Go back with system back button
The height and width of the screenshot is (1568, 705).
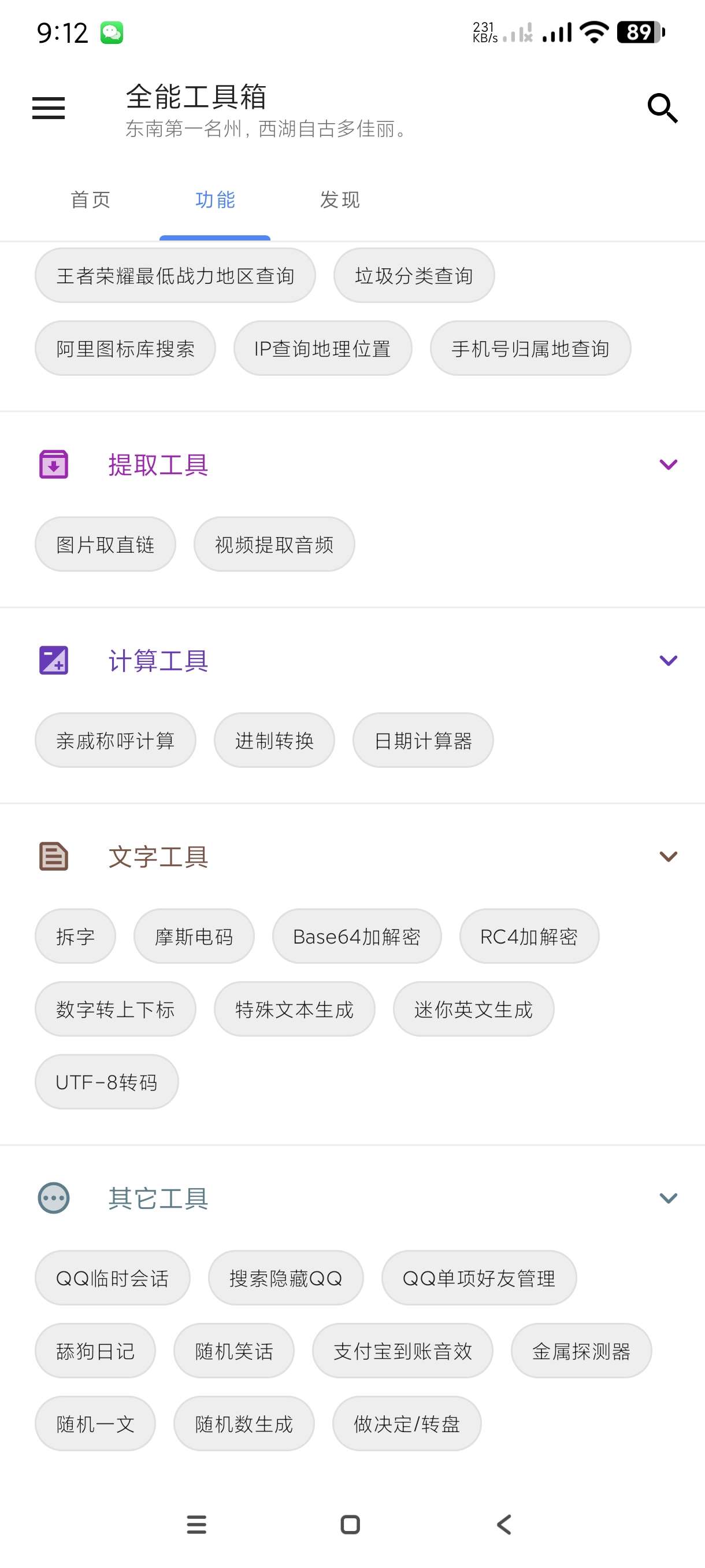tap(504, 1525)
